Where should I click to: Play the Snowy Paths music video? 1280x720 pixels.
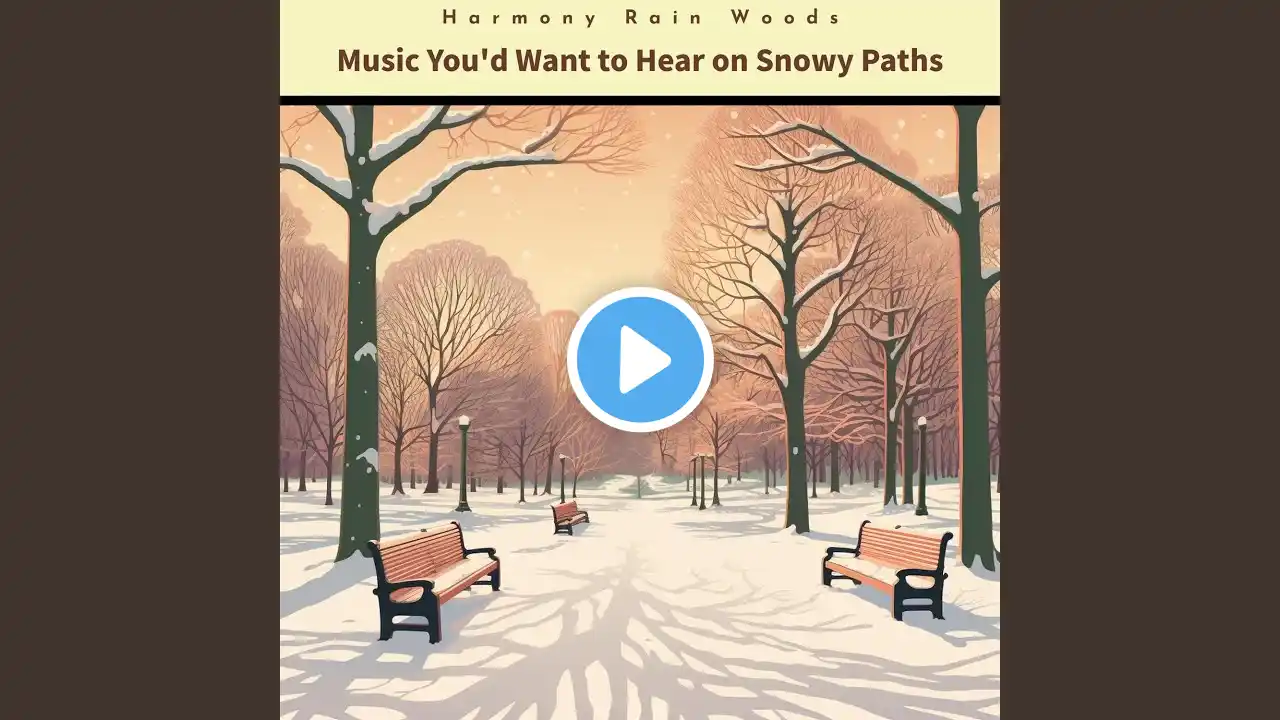click(640, 360)
